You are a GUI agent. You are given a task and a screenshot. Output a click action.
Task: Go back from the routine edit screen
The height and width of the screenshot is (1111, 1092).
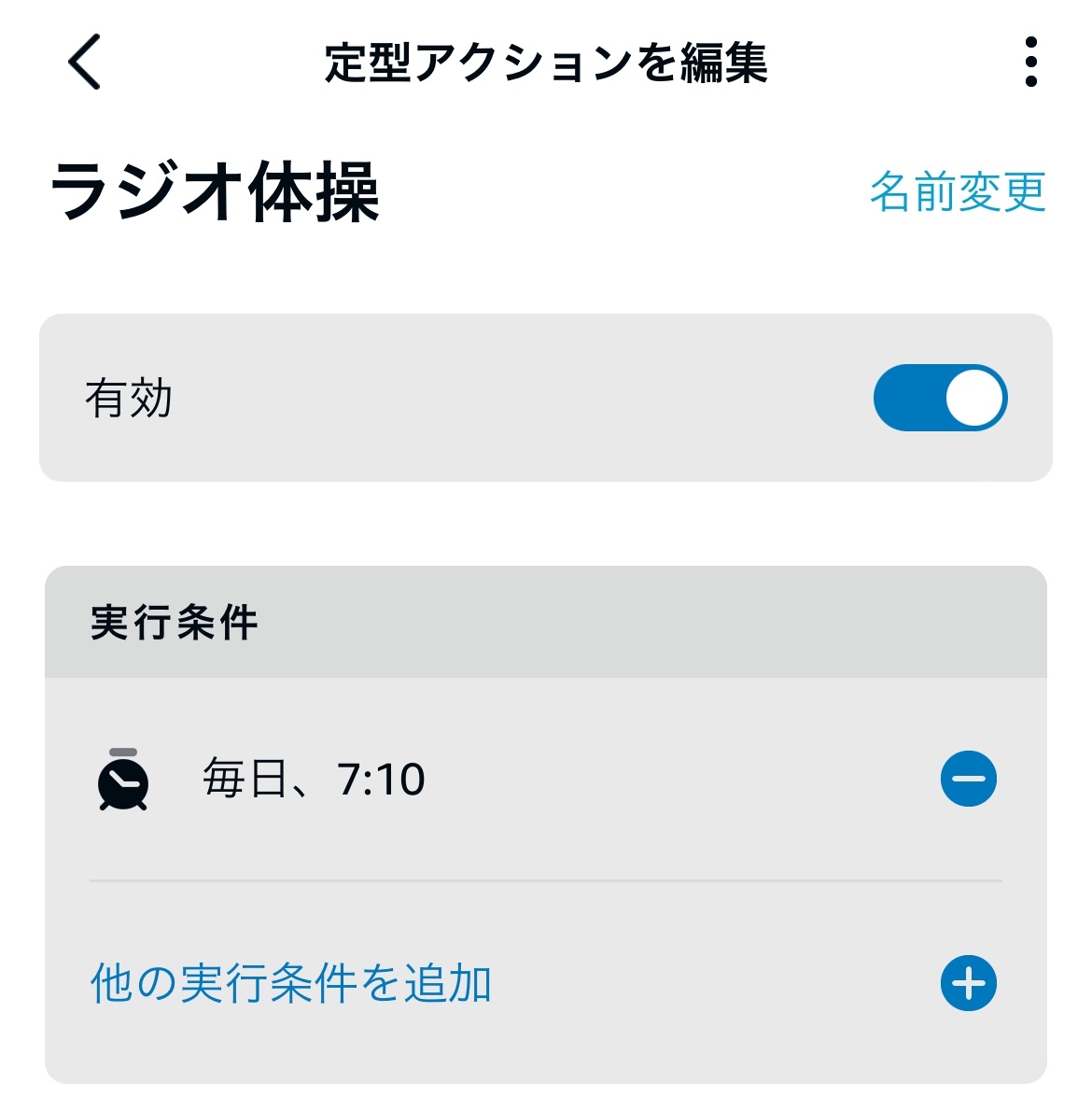pos(84,63)
